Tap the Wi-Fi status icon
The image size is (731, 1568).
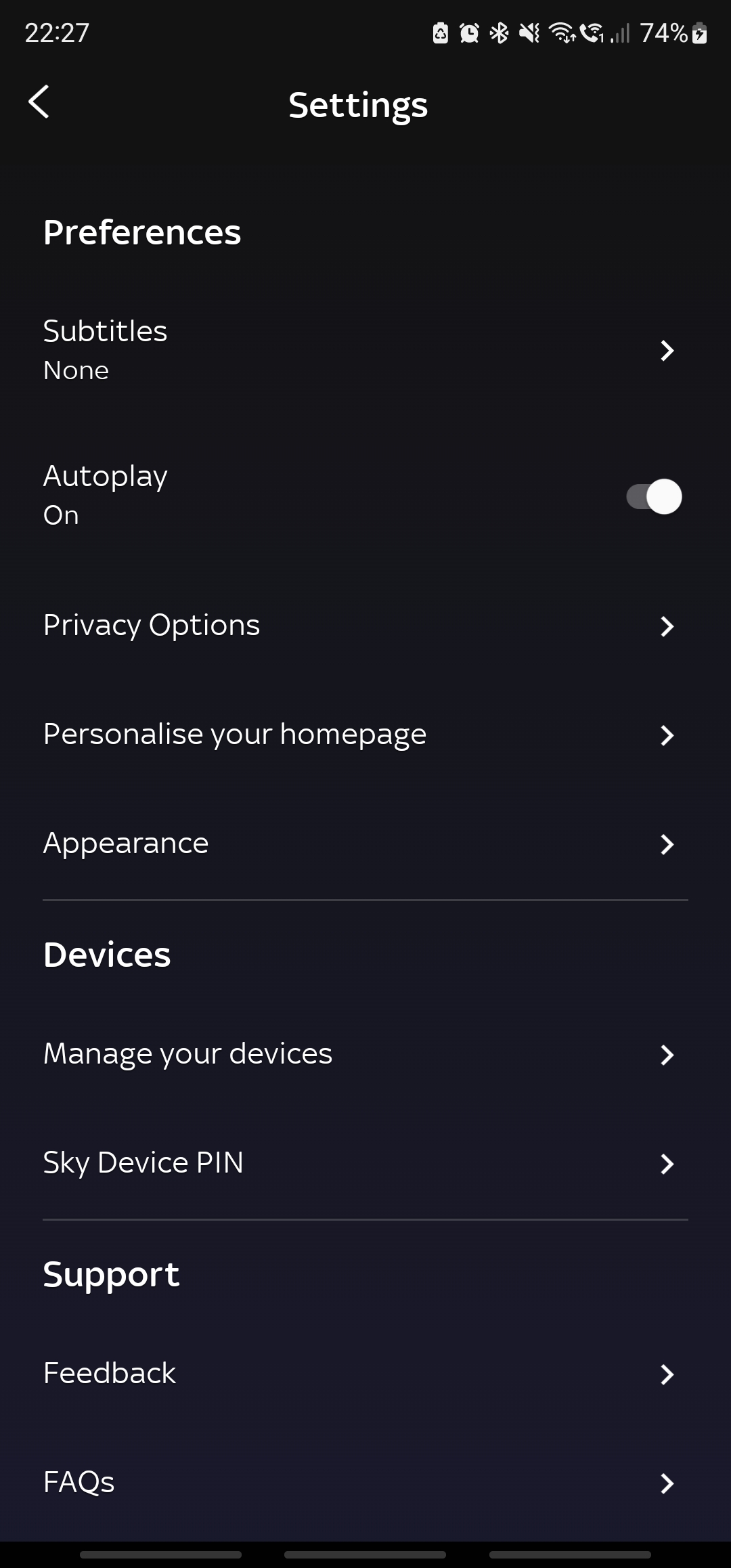coord(562,33)
